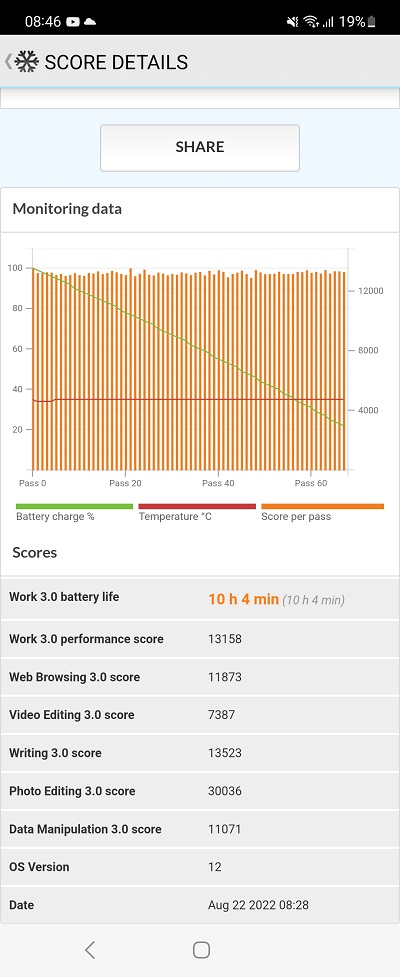Go to the home screen
This screenshot has width=400, height=977.
(x=201, y=950)
